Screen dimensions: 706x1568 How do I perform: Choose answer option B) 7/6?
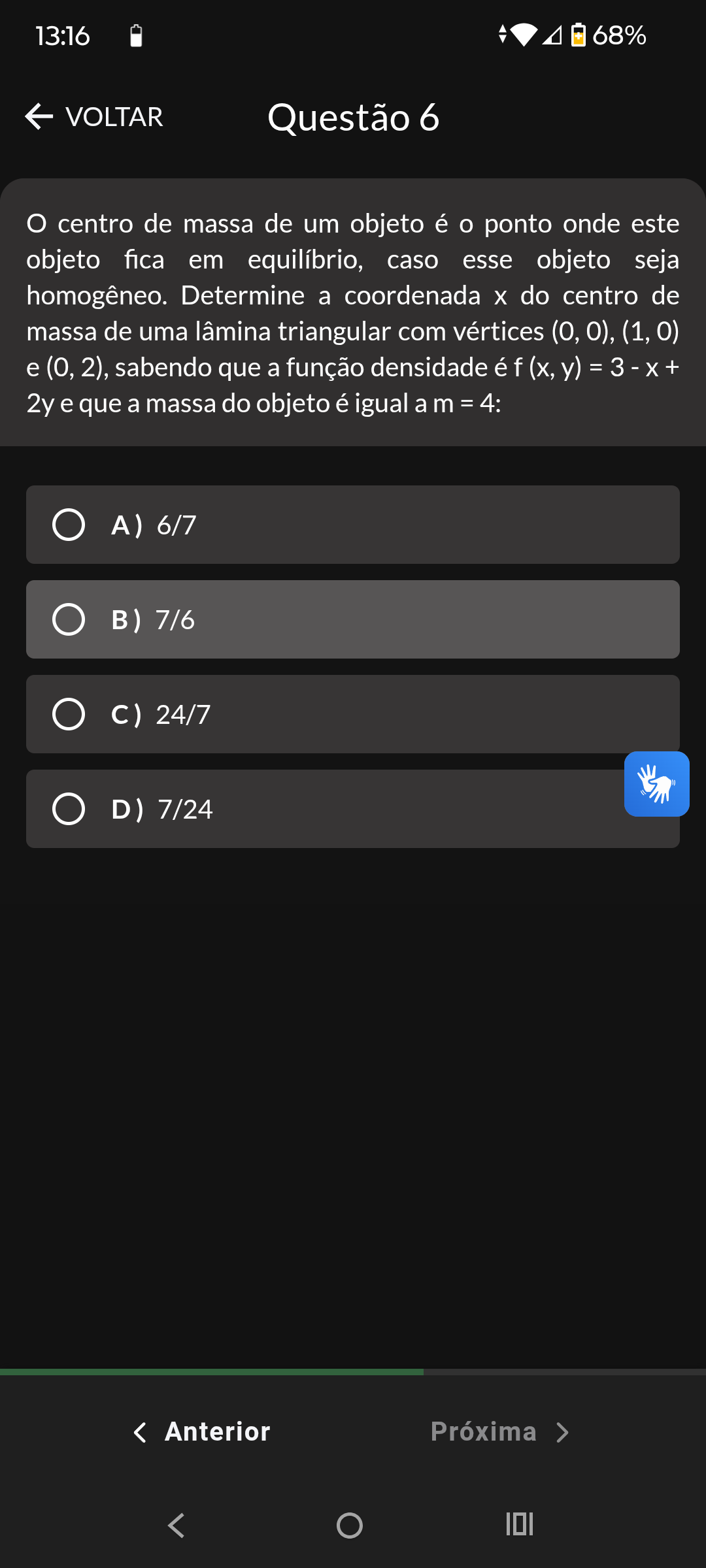[x=353, y=619]
